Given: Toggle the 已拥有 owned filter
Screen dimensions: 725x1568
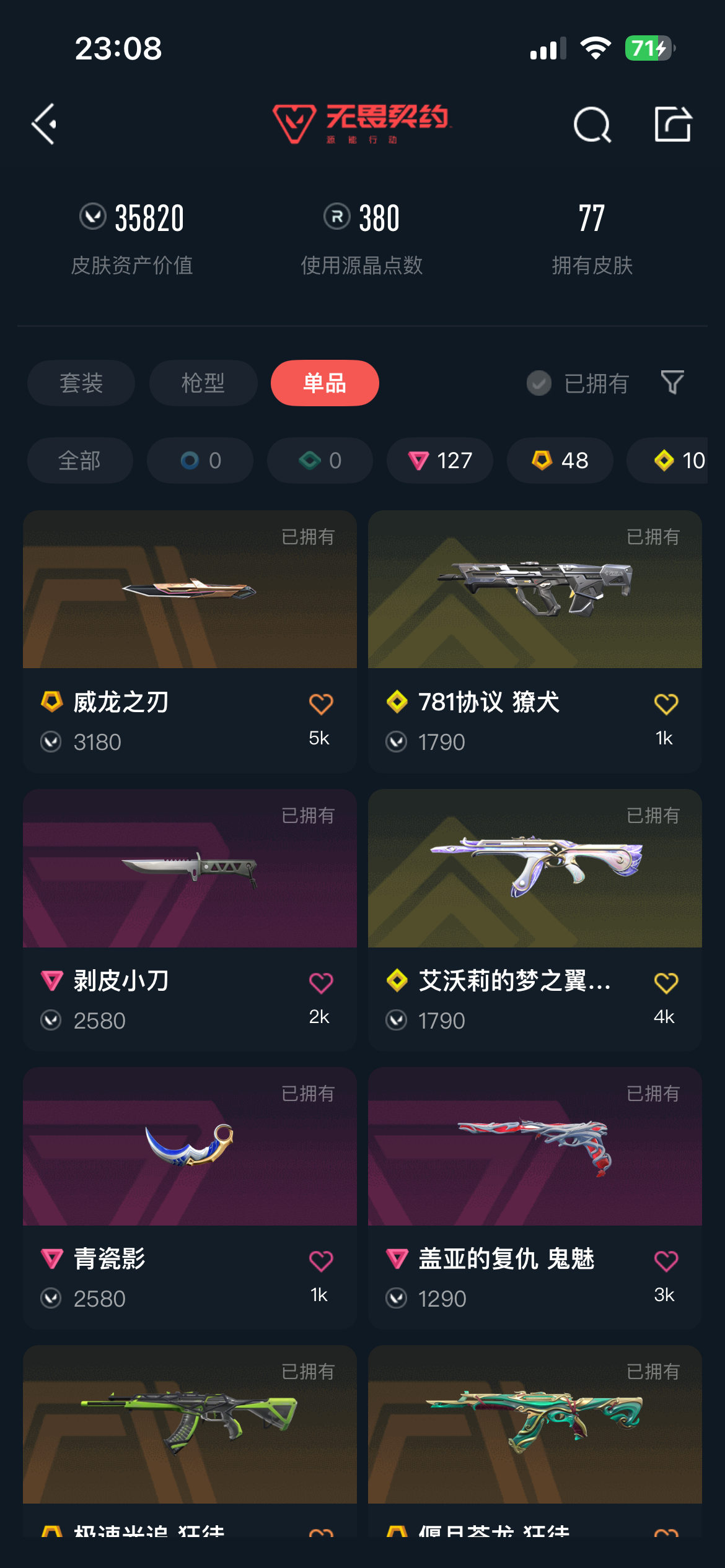Looking at the screenshot, I should tap(578, 383).
